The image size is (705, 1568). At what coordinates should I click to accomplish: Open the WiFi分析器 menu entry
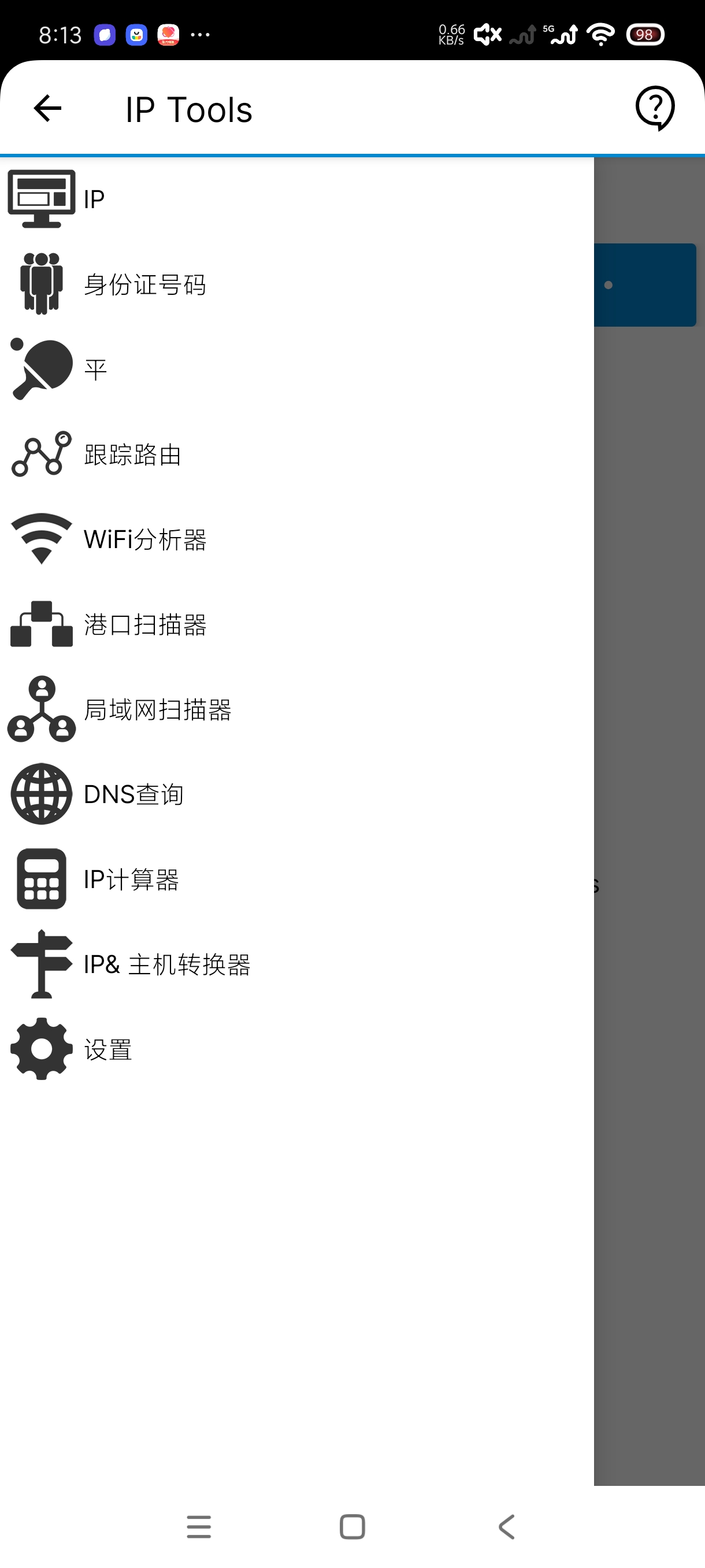click(x=145, y=538)
